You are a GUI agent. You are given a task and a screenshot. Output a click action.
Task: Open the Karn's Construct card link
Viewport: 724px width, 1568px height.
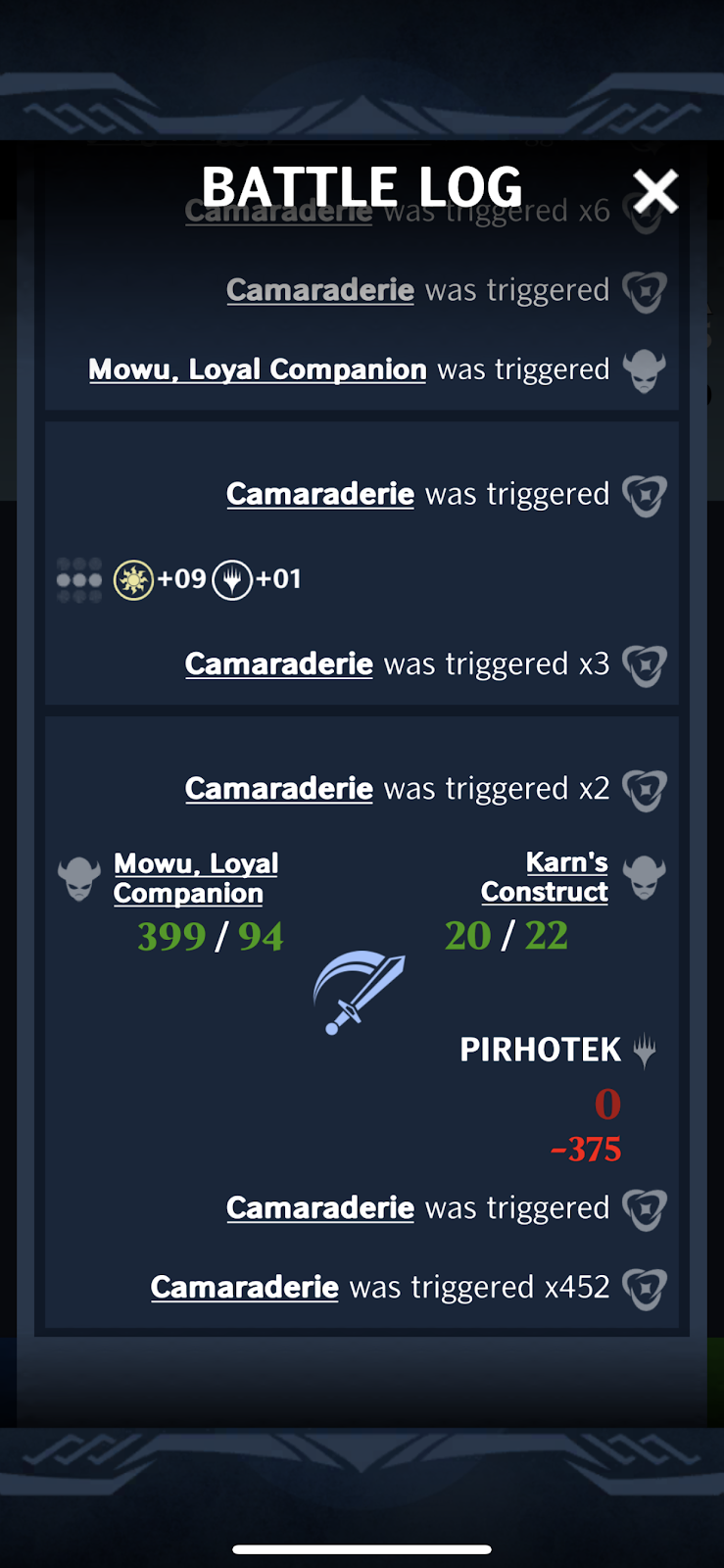click(x=545, y=877)
